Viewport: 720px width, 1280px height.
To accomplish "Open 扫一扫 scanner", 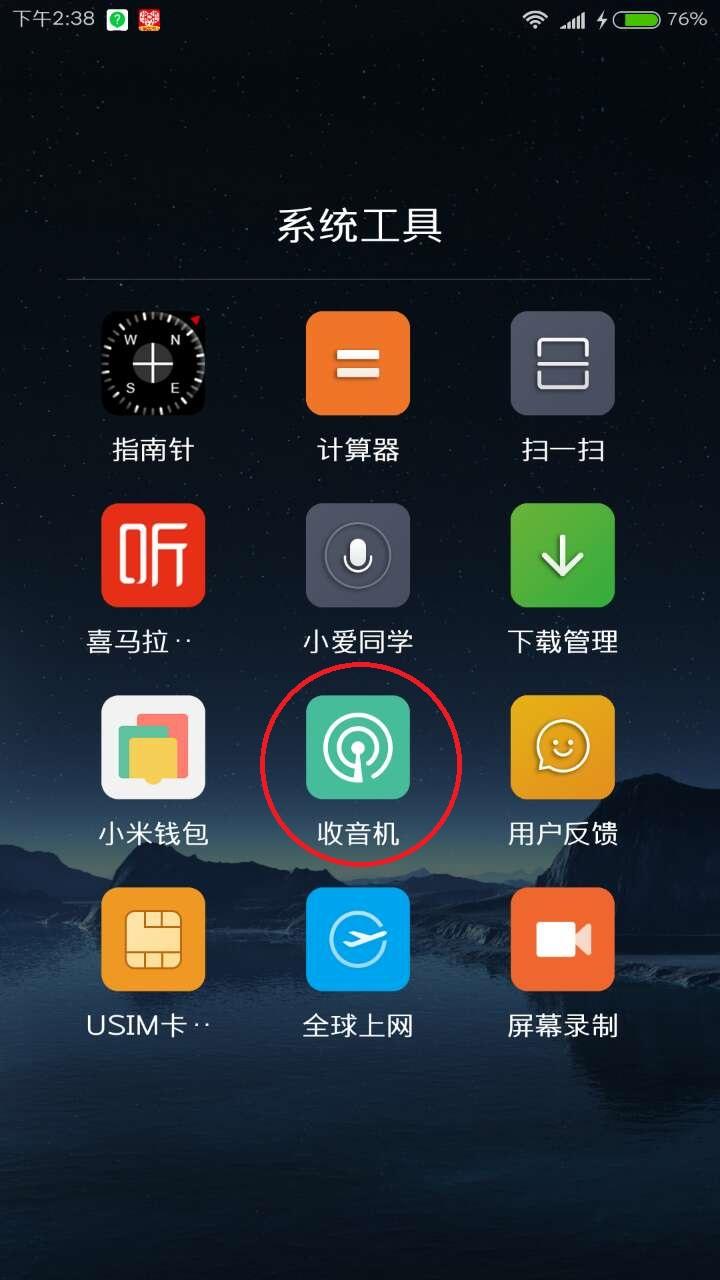I will tap(562, 363).
